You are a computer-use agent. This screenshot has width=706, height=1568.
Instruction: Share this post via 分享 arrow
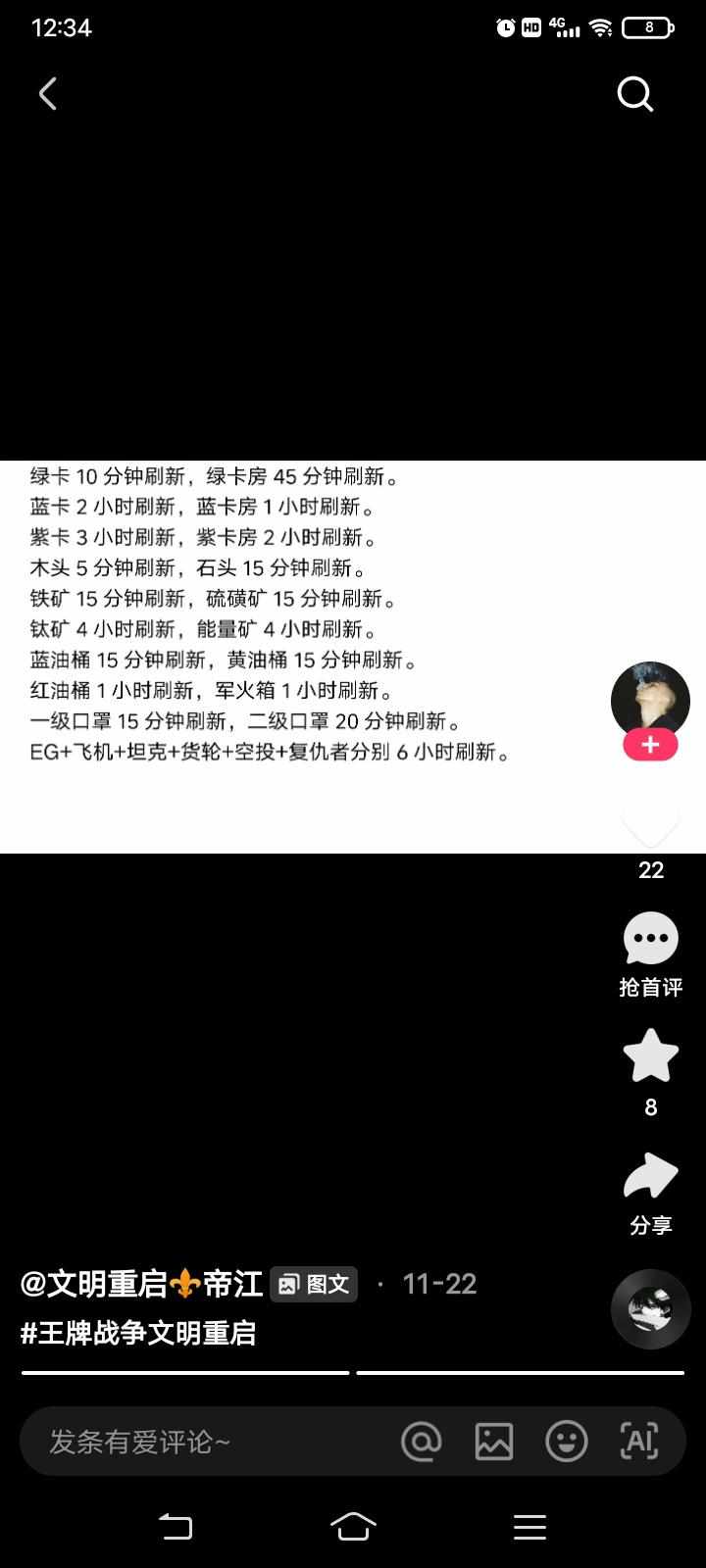point(650,1176)
